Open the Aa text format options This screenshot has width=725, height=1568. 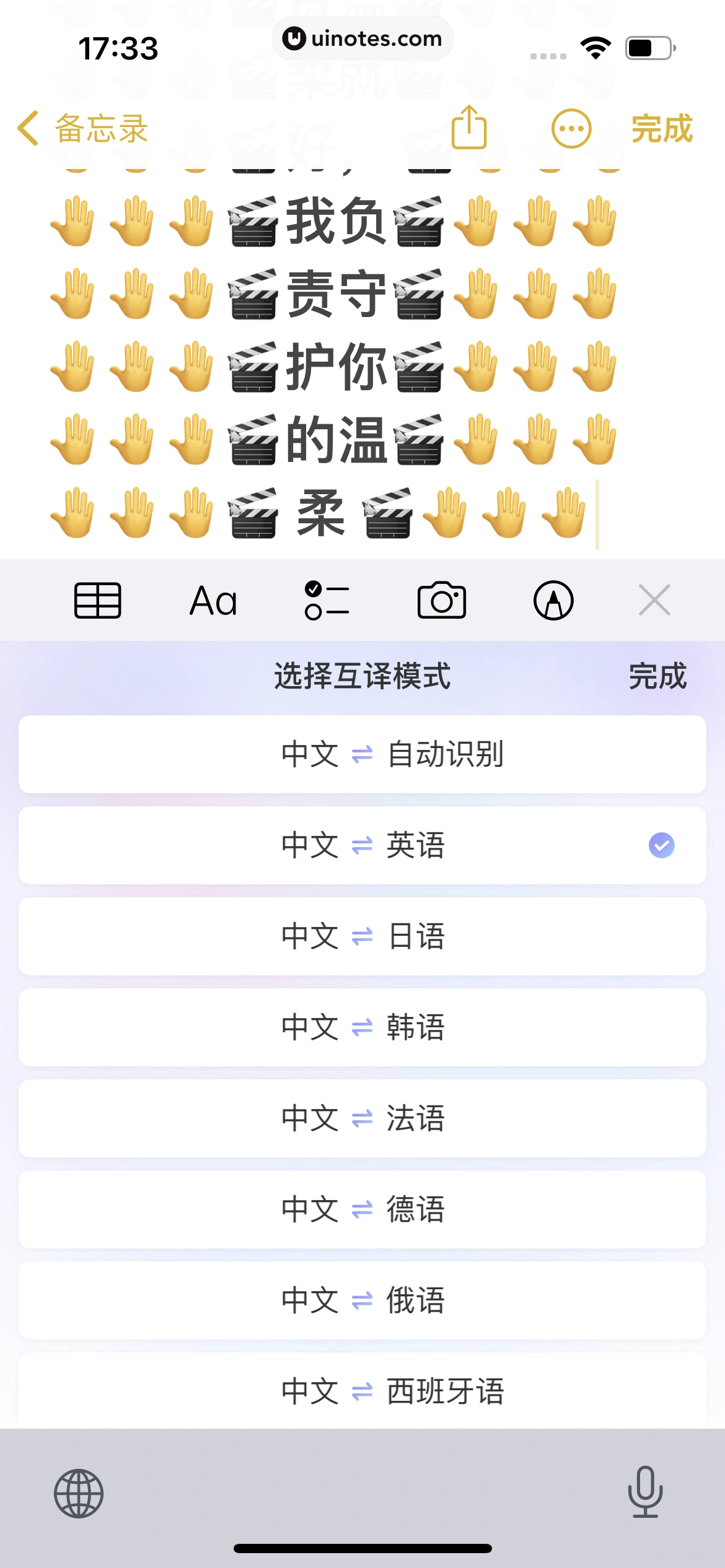[213, 600]
